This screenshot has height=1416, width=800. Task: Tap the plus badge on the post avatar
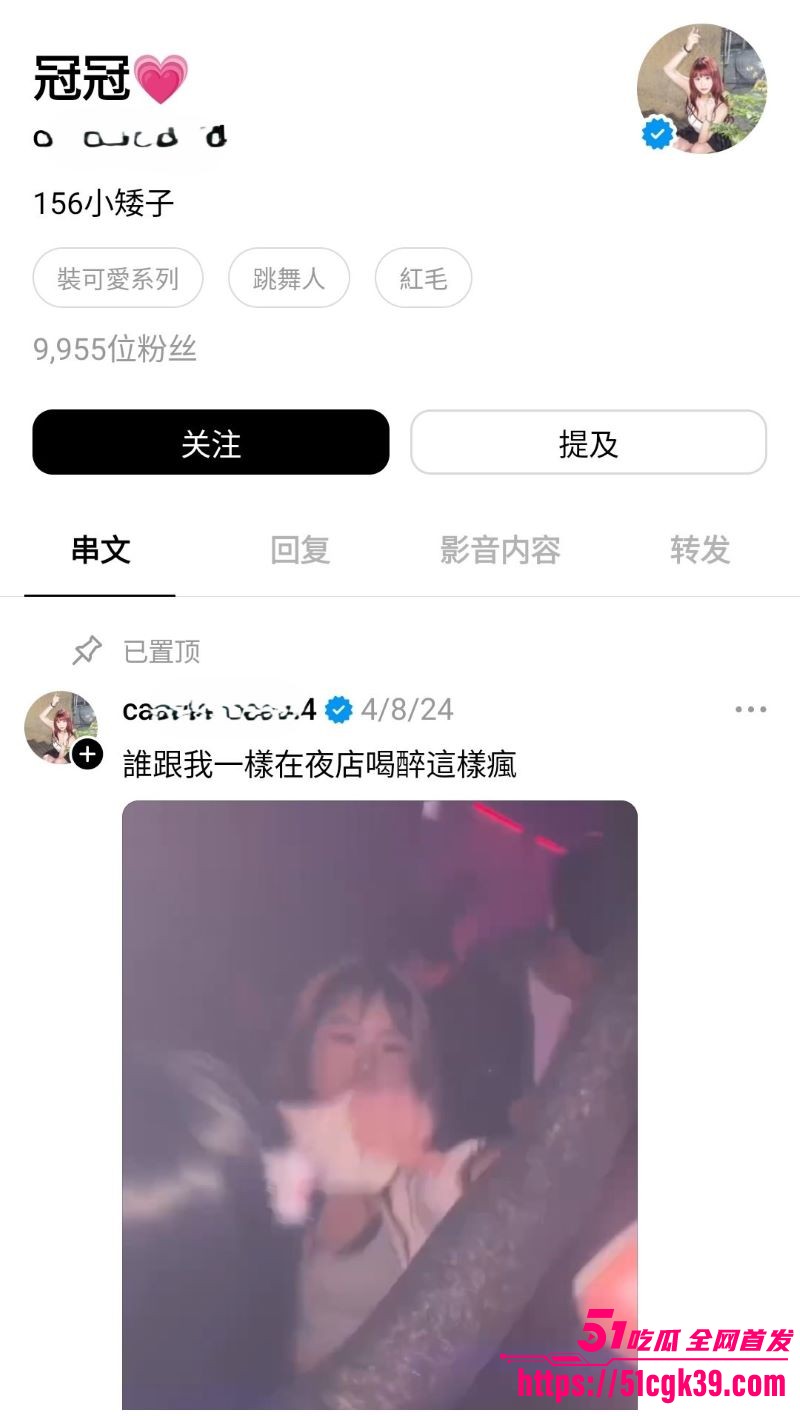87,754
